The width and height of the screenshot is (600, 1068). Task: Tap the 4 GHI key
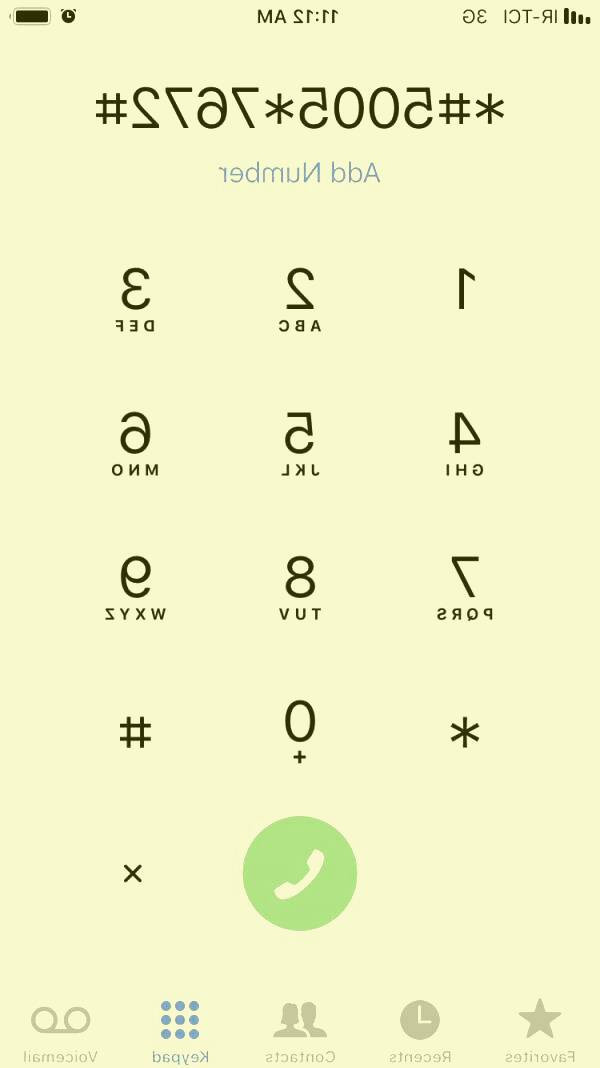tap(464, 442)
